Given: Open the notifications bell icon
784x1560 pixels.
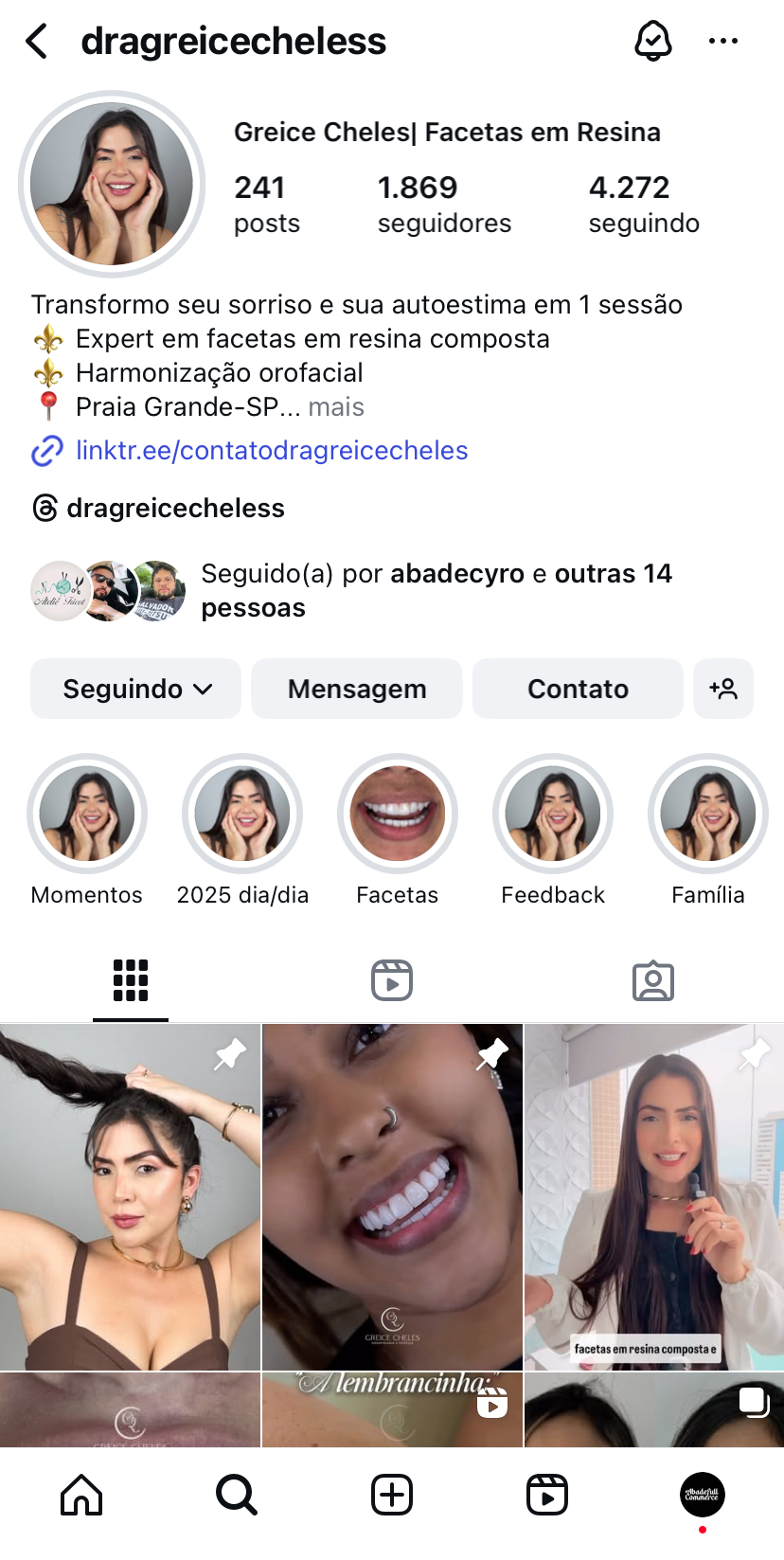Looking at the screenshot, I should (653, 41).
